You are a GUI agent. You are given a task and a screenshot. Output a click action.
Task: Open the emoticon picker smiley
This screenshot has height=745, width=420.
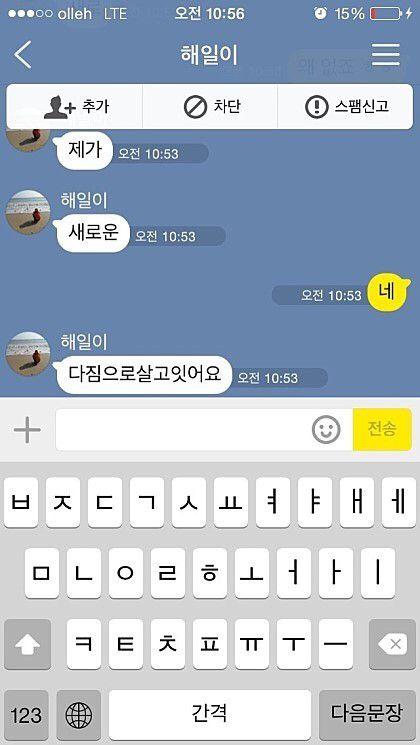326,430
